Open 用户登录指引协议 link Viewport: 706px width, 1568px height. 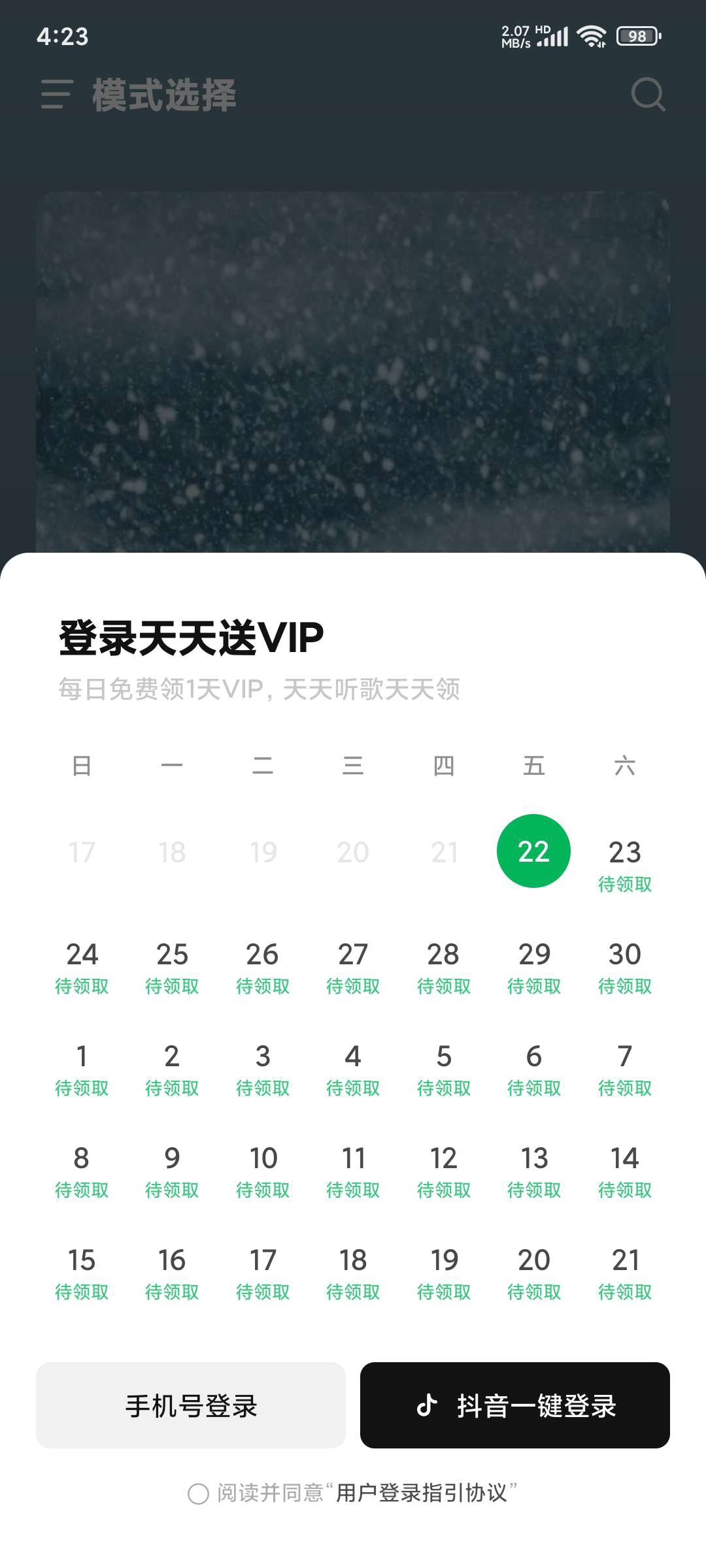(x=422, y=1493)
